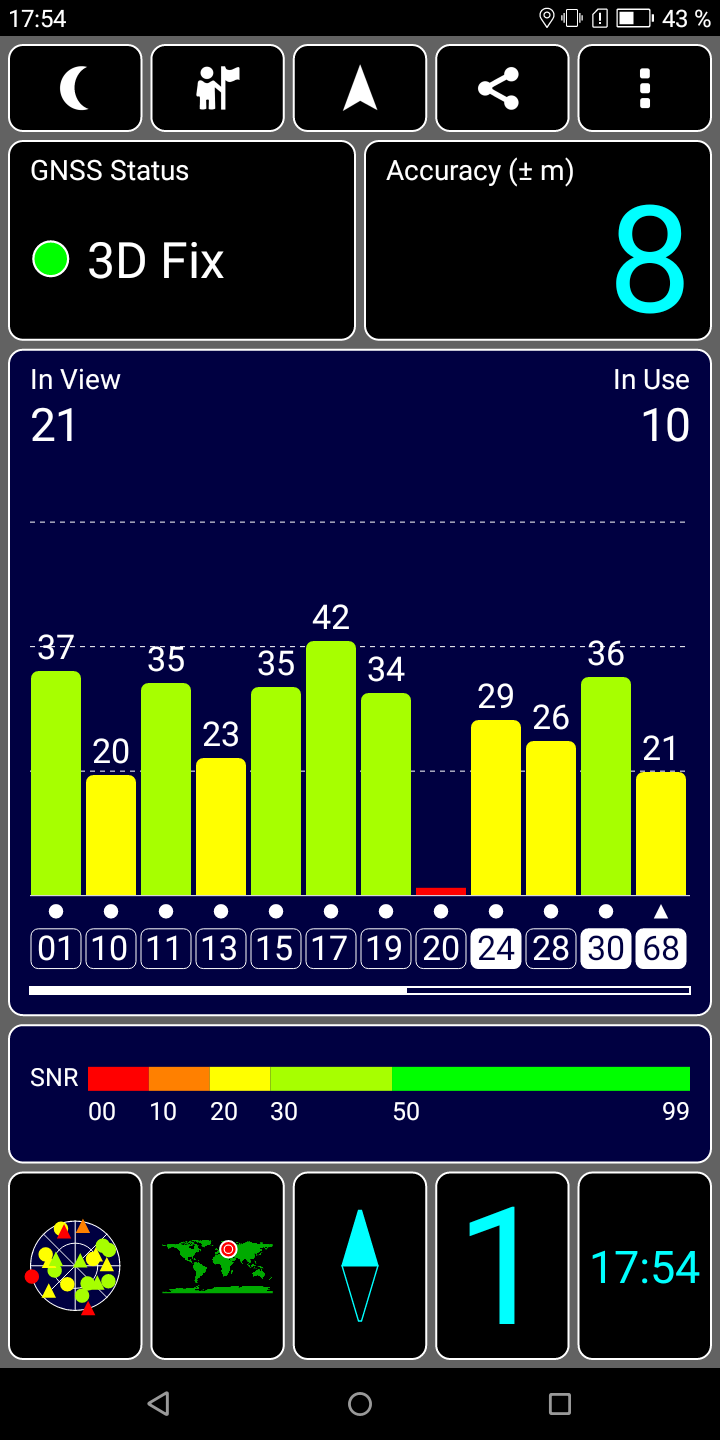Open the satellite sky view radar tile
This screenshot has width=720, height=1440.
tap(75, 1266)
